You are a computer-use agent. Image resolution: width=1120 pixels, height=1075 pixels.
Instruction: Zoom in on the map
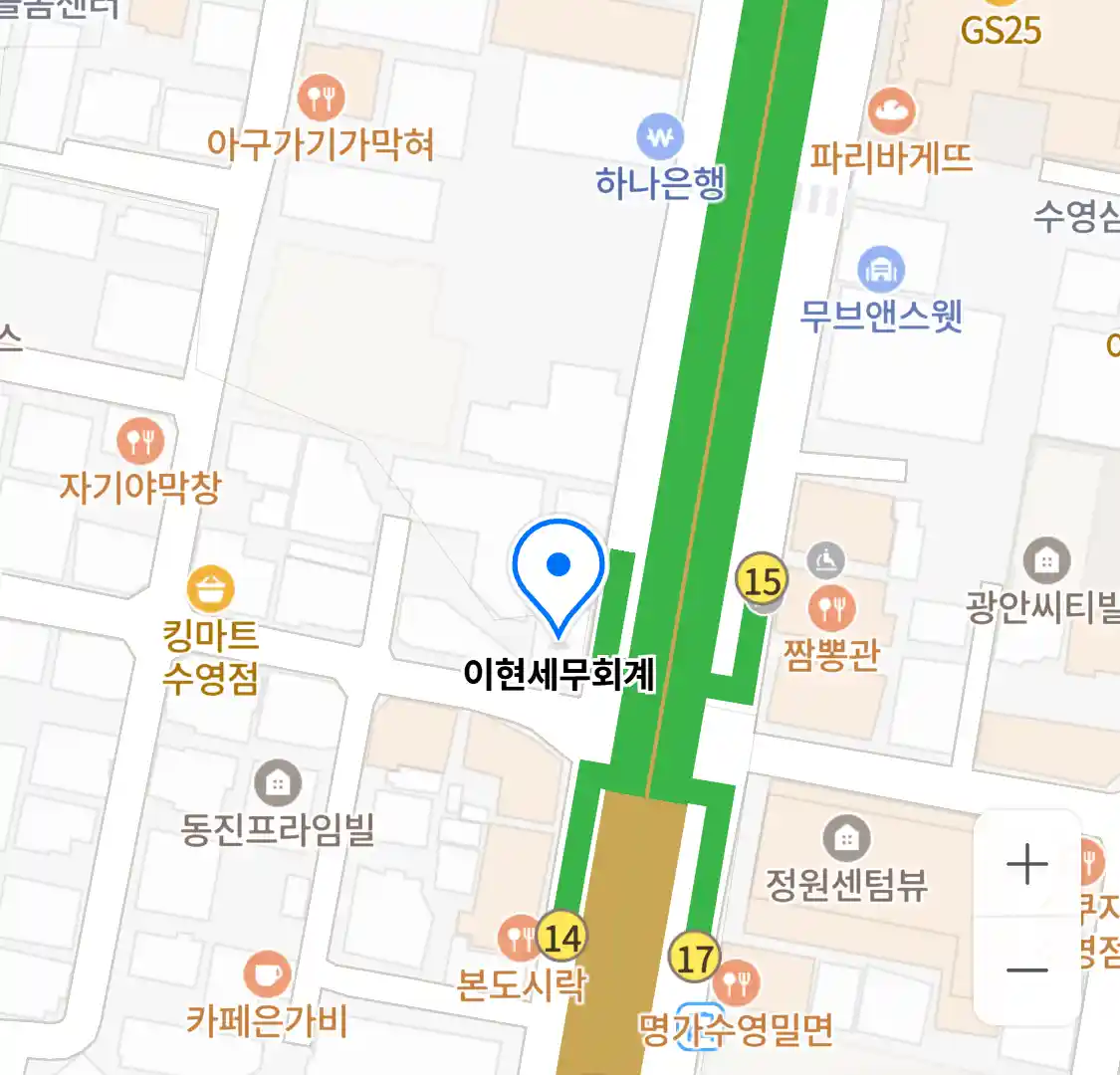point(1027,864)
